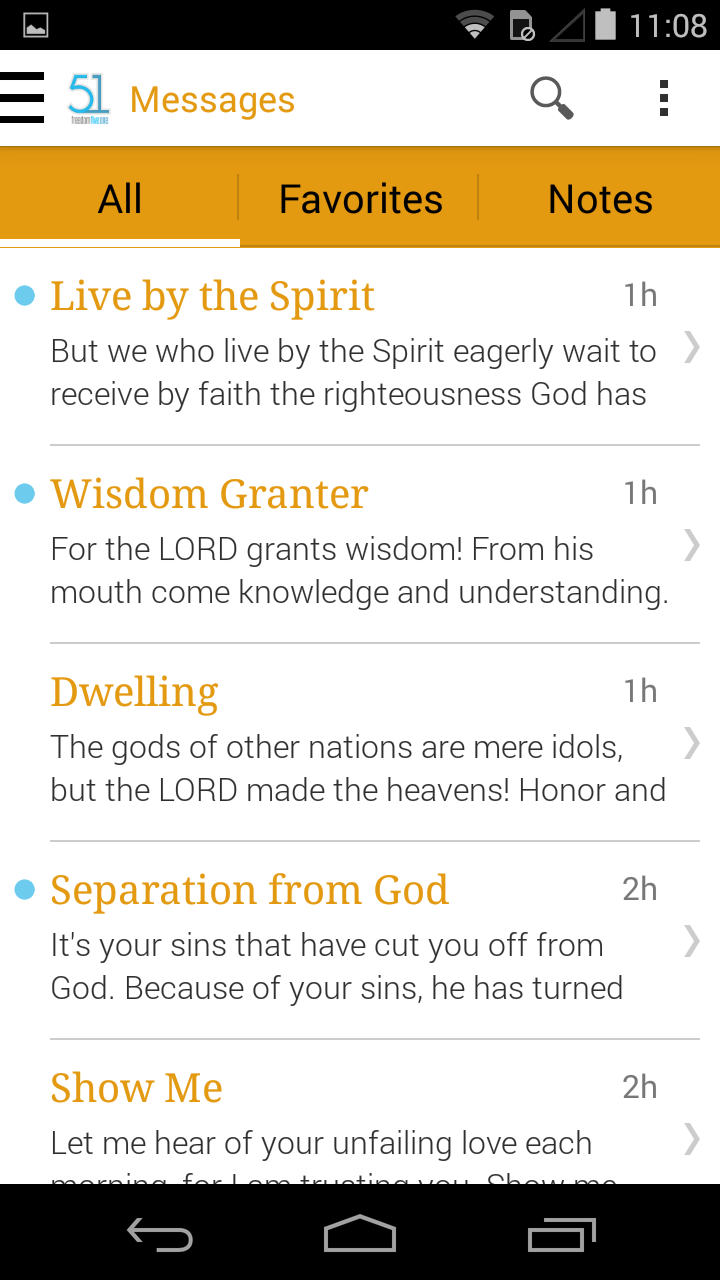Image resolution: width=720 pixels, height=1280 pixels.
Task: Open the navigation drawer menu
Action: (x=22, y=98)
